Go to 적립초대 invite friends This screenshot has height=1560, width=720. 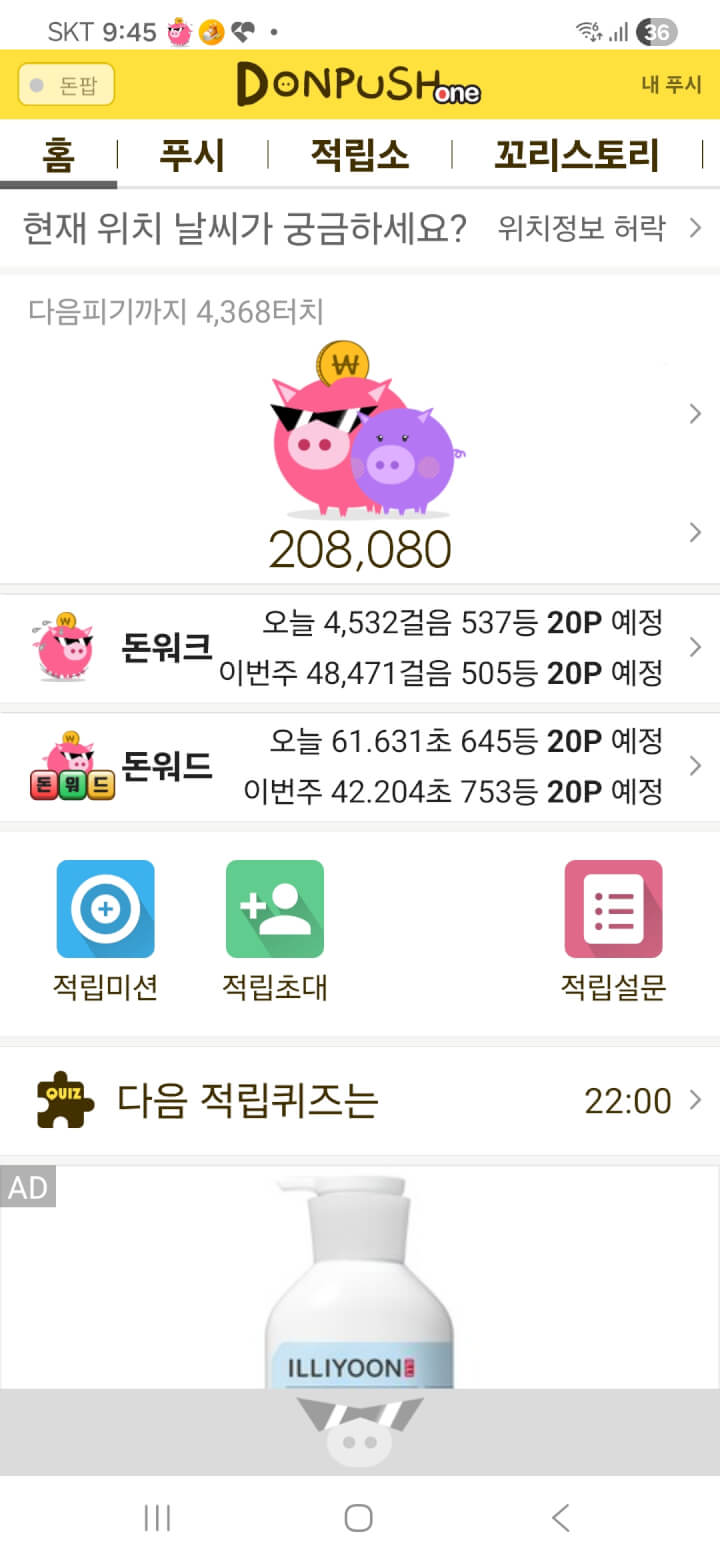[275, 930]
